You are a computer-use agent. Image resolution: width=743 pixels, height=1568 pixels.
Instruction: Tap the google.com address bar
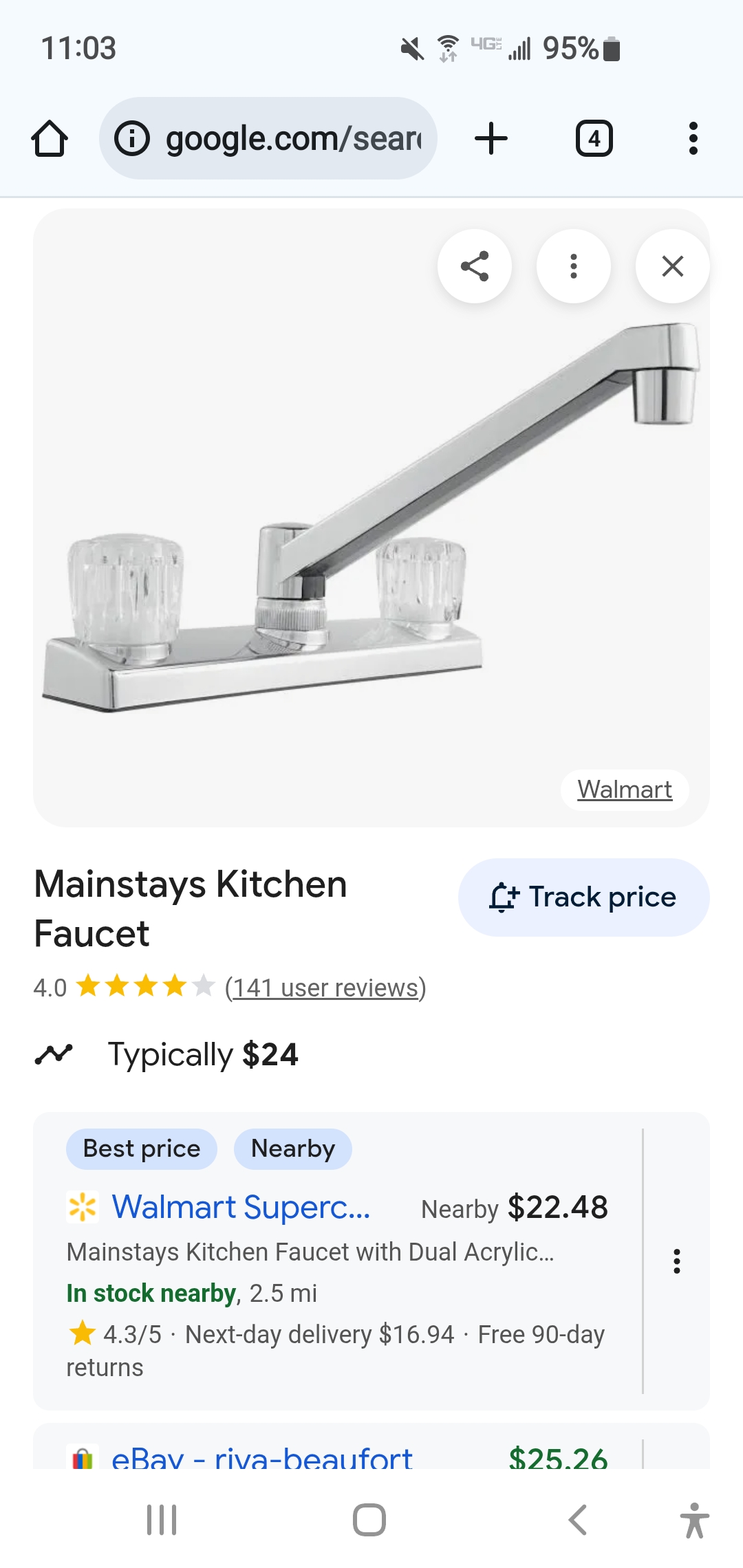pos(268,139)
